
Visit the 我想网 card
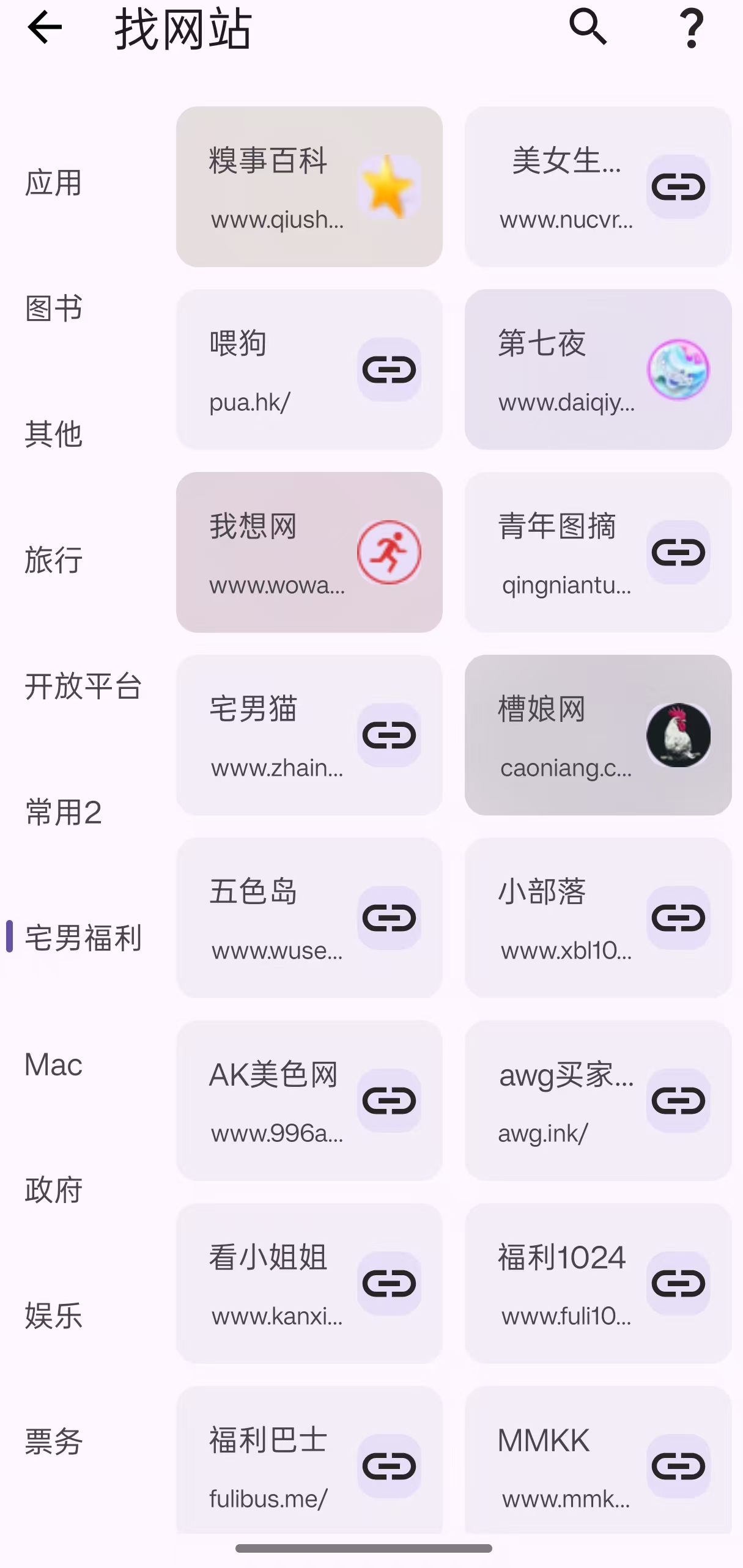coord(309,552)
